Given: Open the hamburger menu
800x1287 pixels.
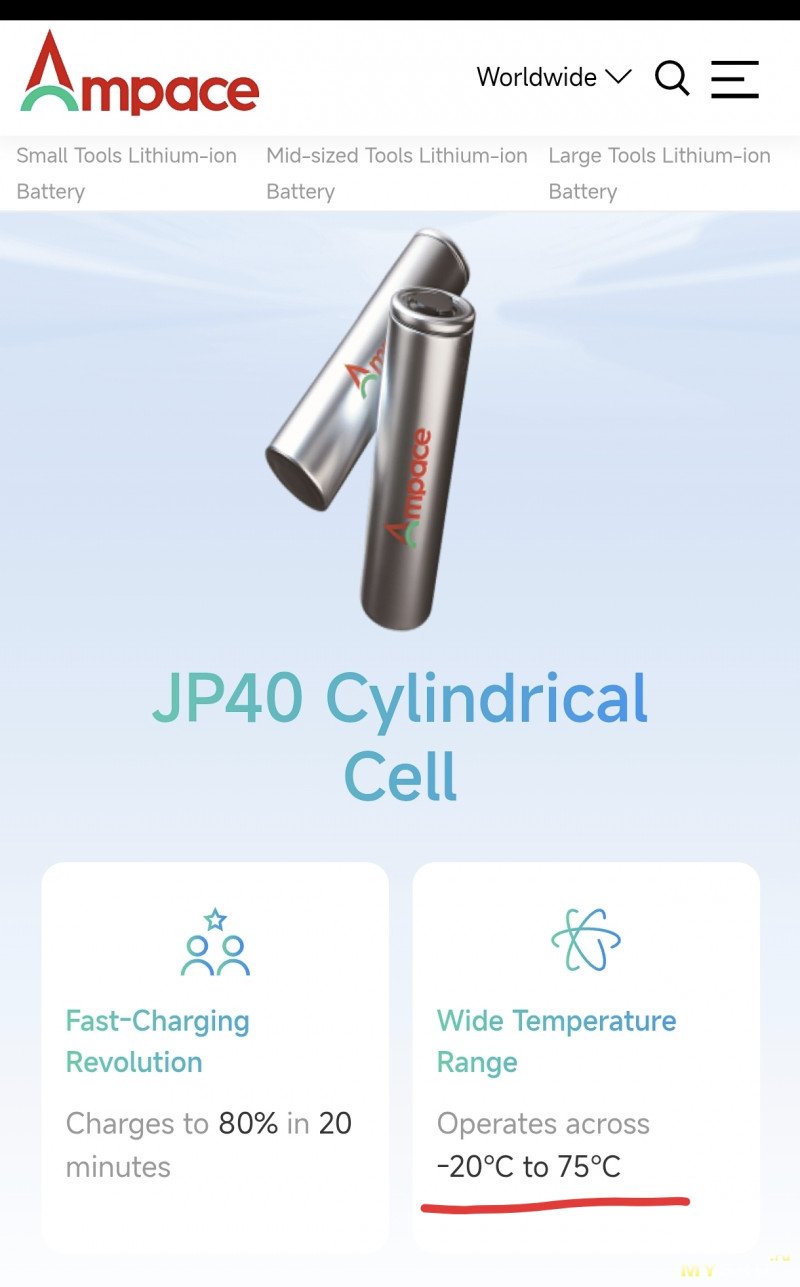Looking at the screenshot, I should (735, 78).
